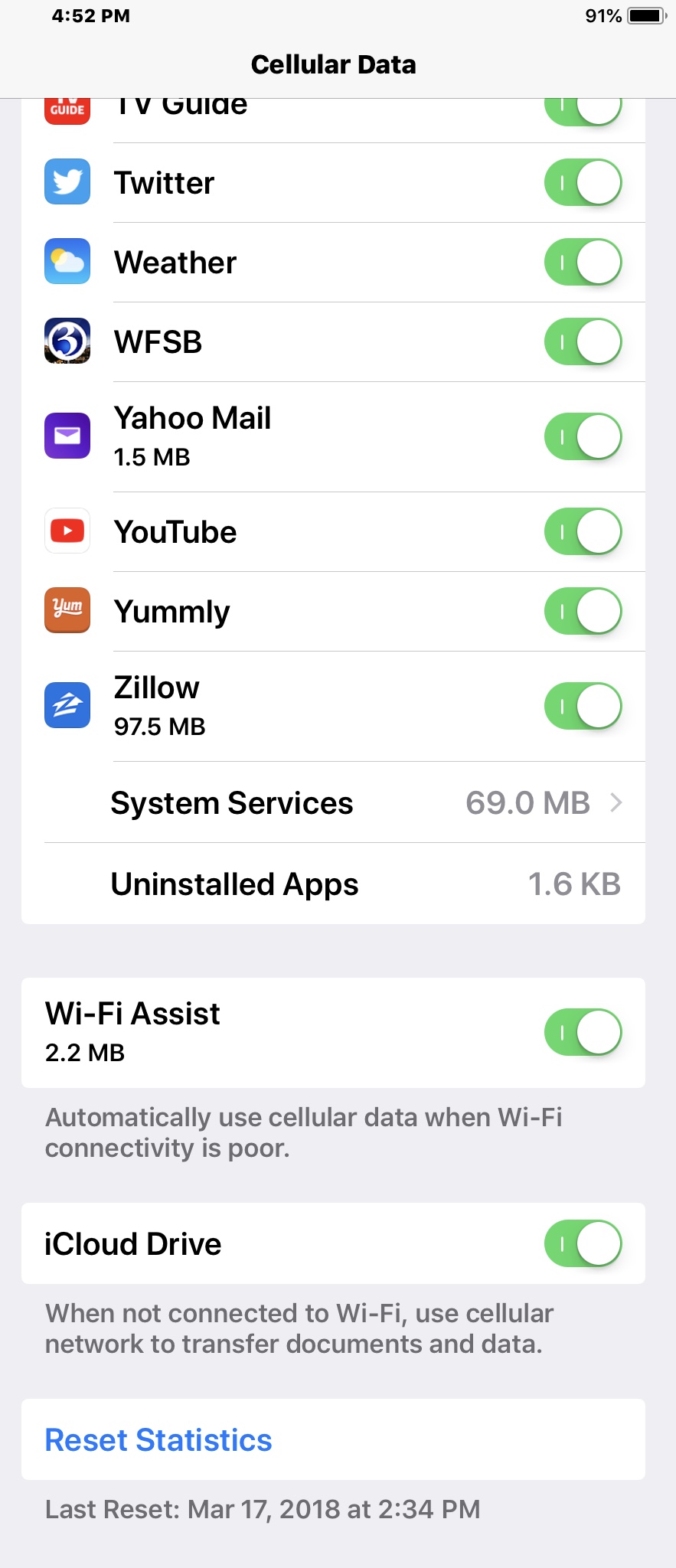Image resolution: width=676 pixels, height=1568 pixels.
Task: Tap Reset Statistics
Action: 158,1439
